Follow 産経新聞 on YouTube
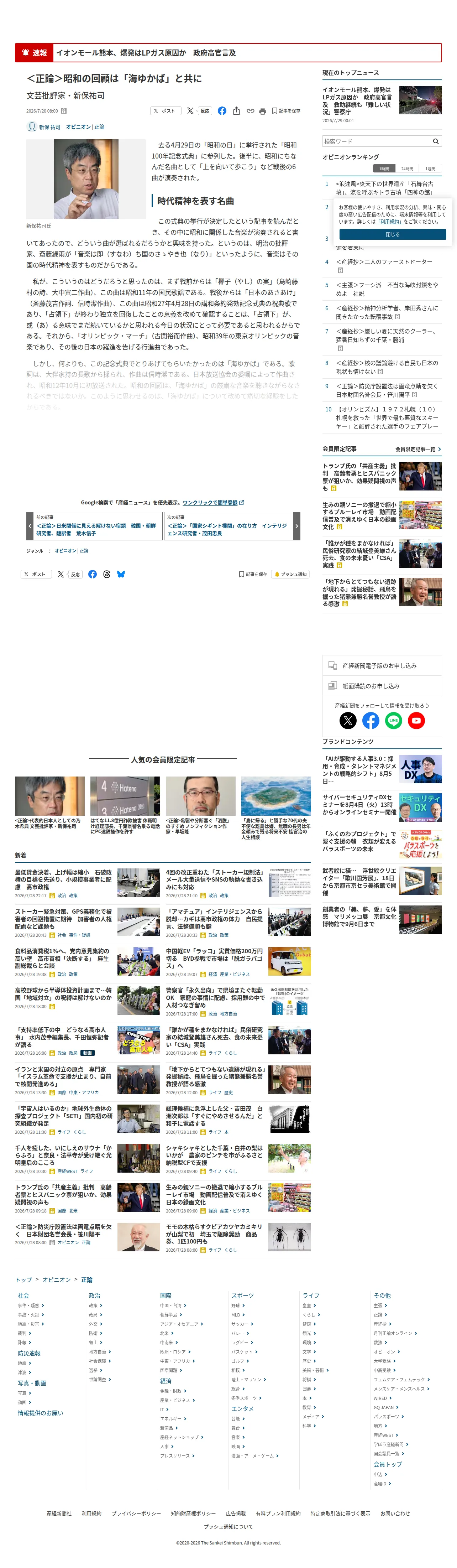Viewport: 457px width, 1568px height. (416, 721)
